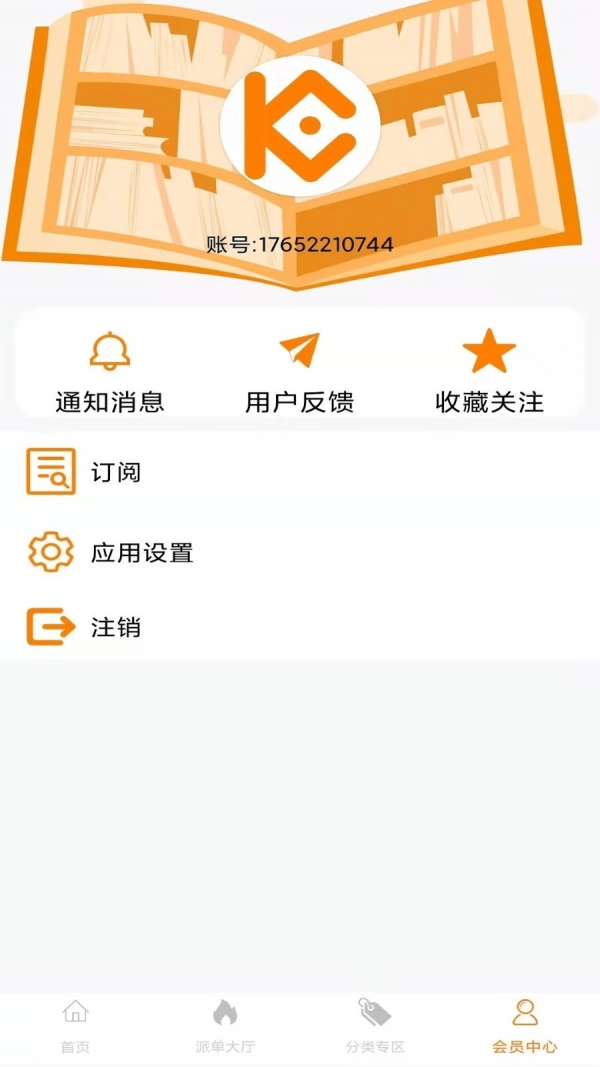Switch to the 首页 tab

[x=75, y=1027]
